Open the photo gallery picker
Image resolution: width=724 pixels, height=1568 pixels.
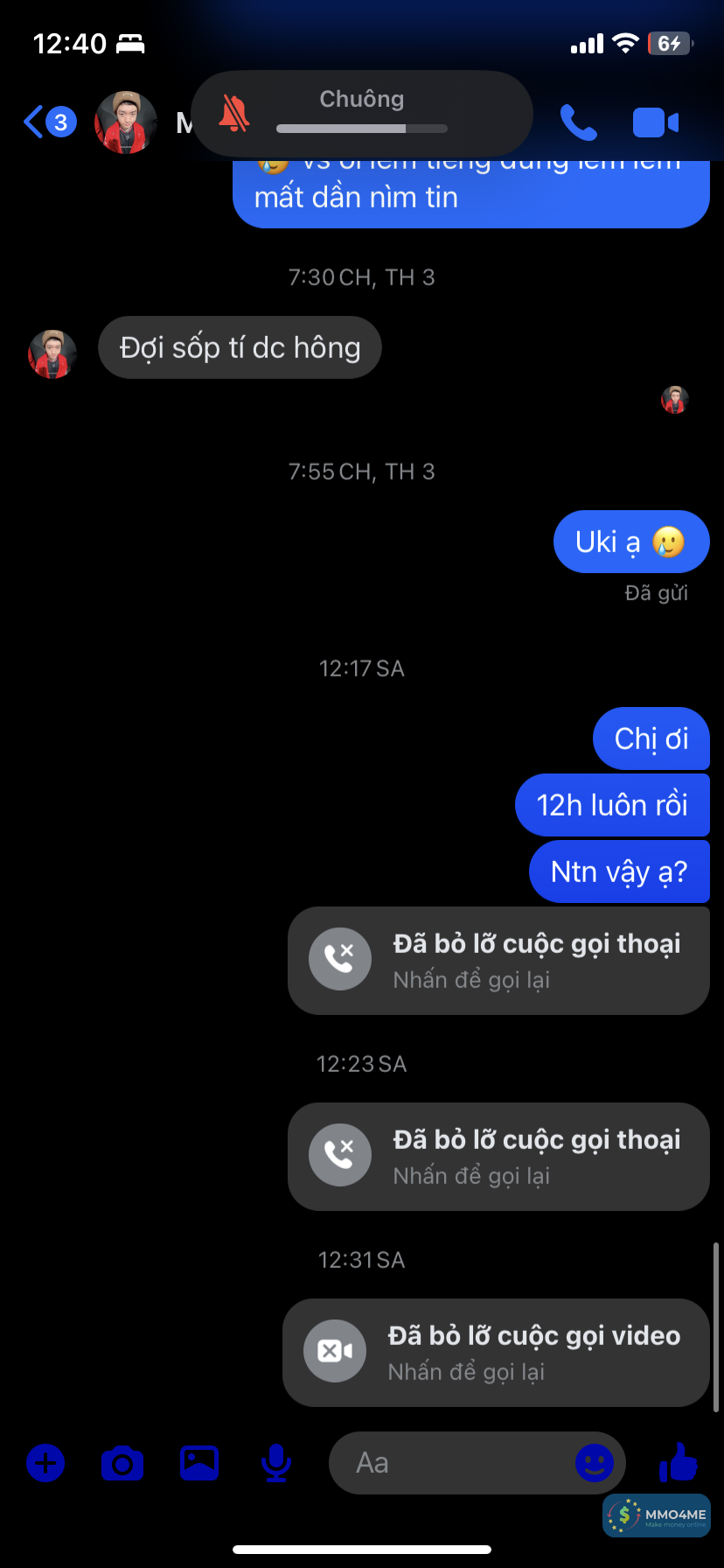pos(199,1462)
